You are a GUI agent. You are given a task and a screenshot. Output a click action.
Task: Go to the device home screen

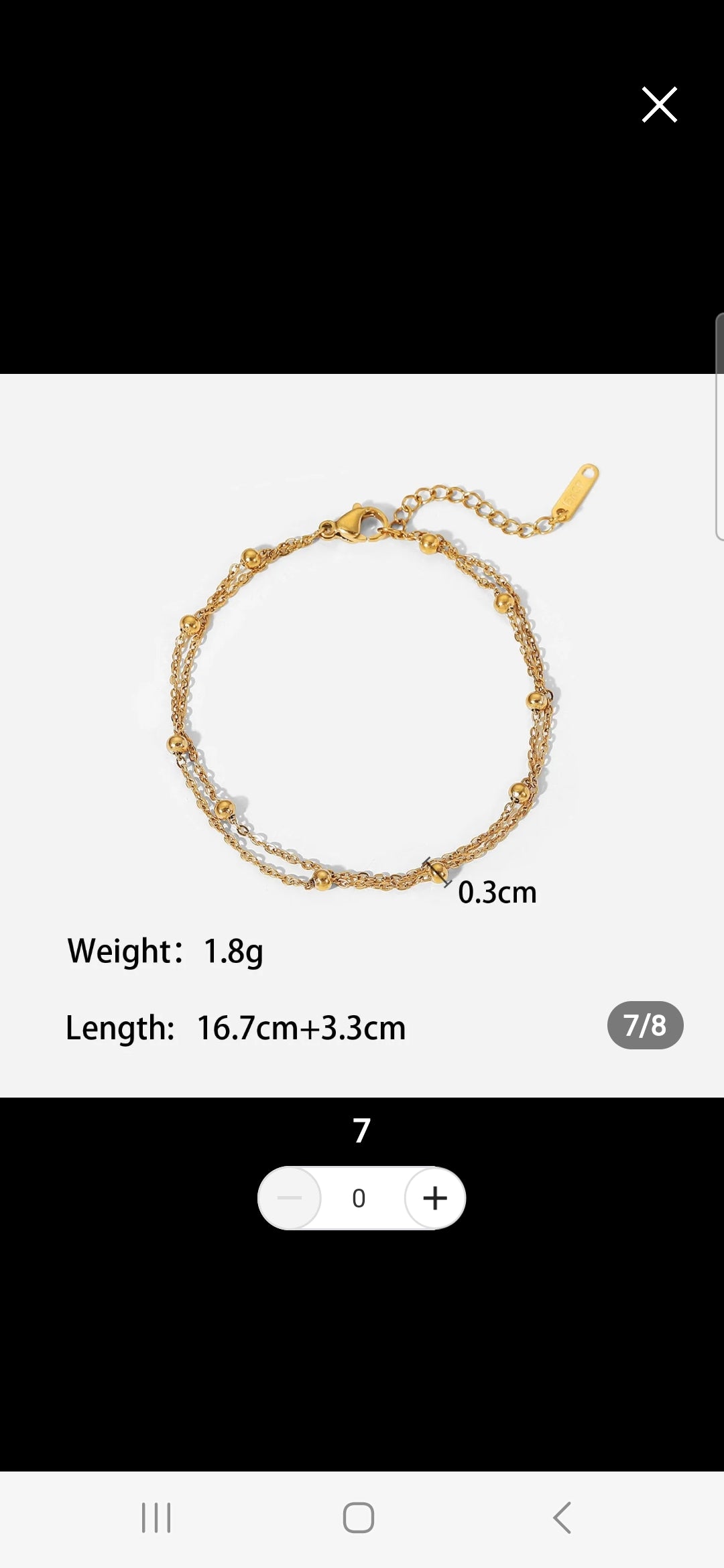(x=359, y=1517)
